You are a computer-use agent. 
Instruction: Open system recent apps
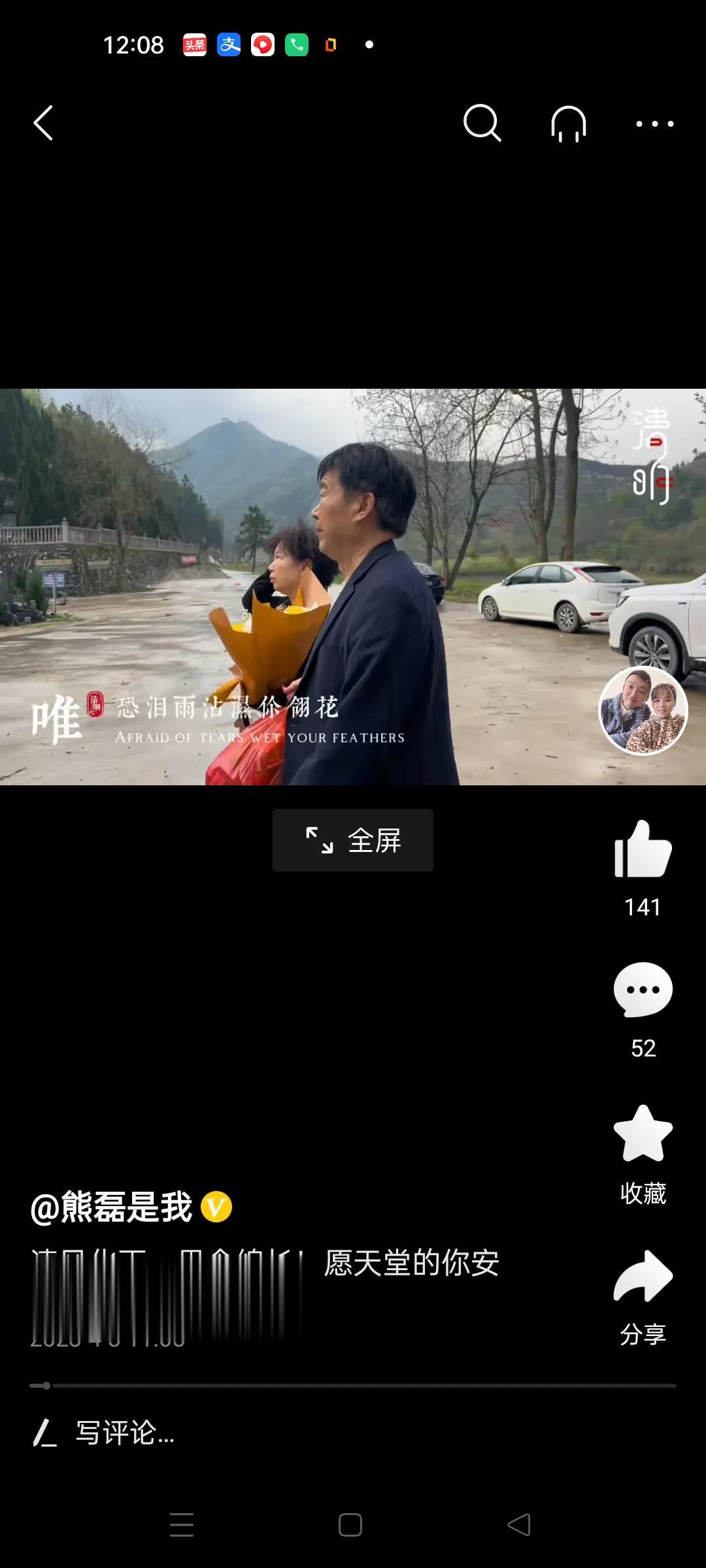(x=182, y=1525)
